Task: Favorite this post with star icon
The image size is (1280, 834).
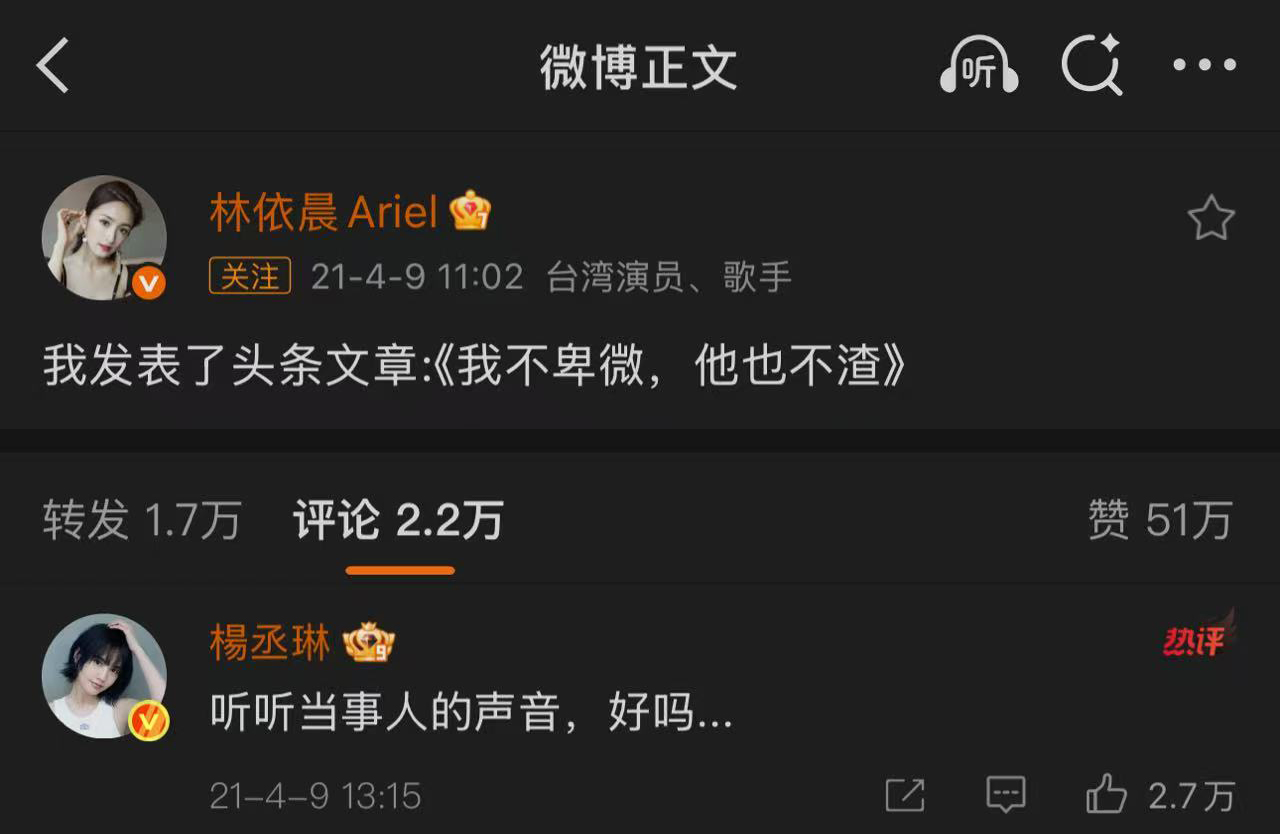Action: pyautogui.click(x=1210, y=219)
